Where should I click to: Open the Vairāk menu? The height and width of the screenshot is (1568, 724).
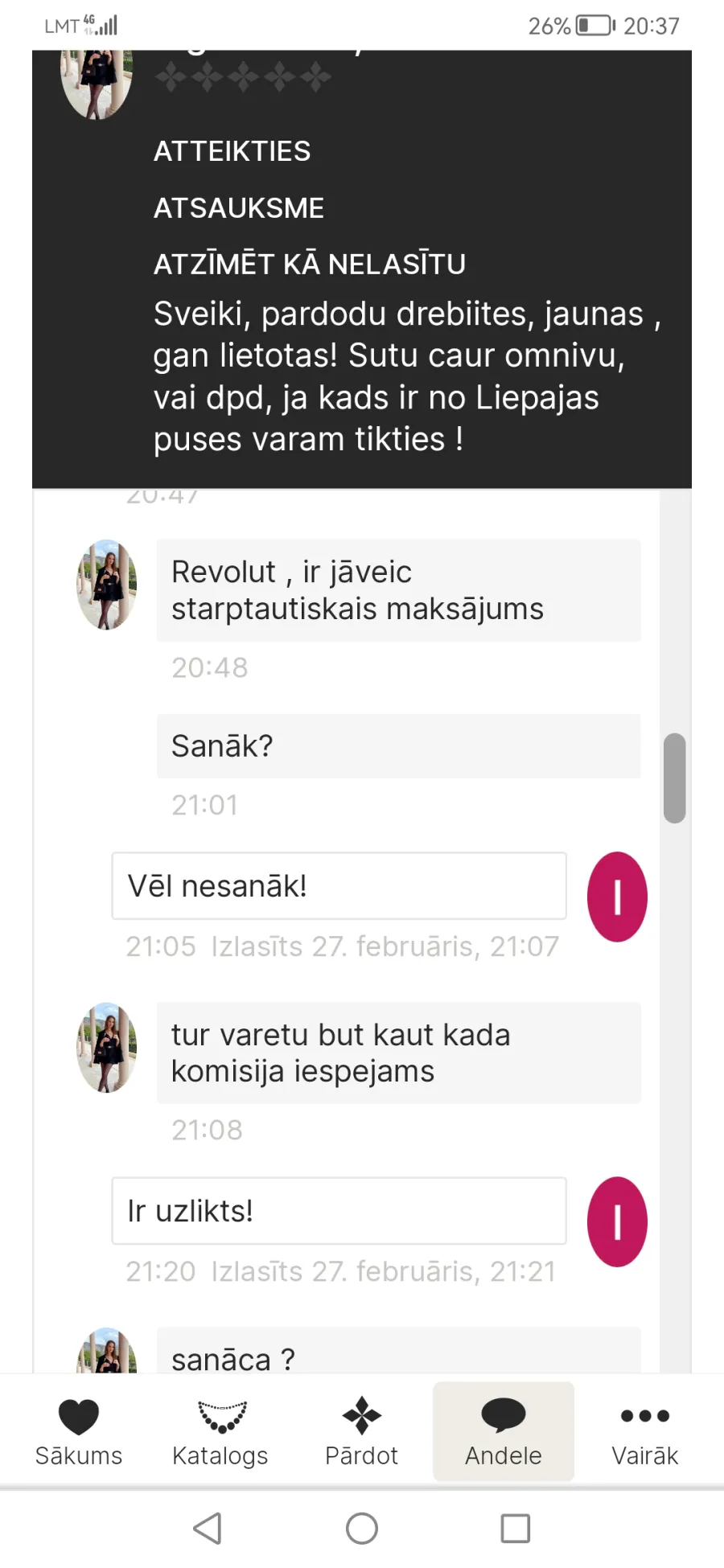645,1432
